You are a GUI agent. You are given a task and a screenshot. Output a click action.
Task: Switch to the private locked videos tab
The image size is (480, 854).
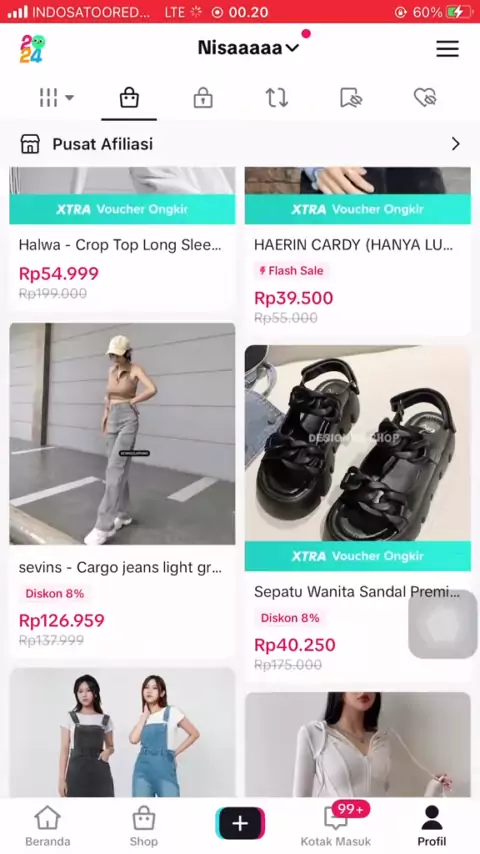tap(203, 99)
